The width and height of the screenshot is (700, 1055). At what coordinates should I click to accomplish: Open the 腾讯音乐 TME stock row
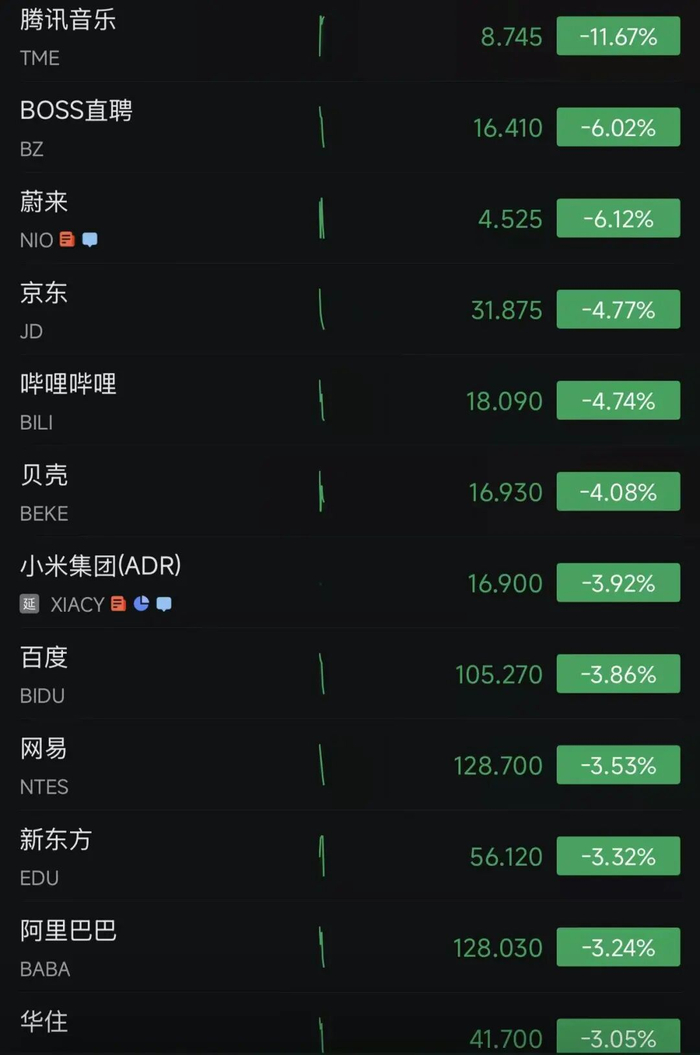350,38
